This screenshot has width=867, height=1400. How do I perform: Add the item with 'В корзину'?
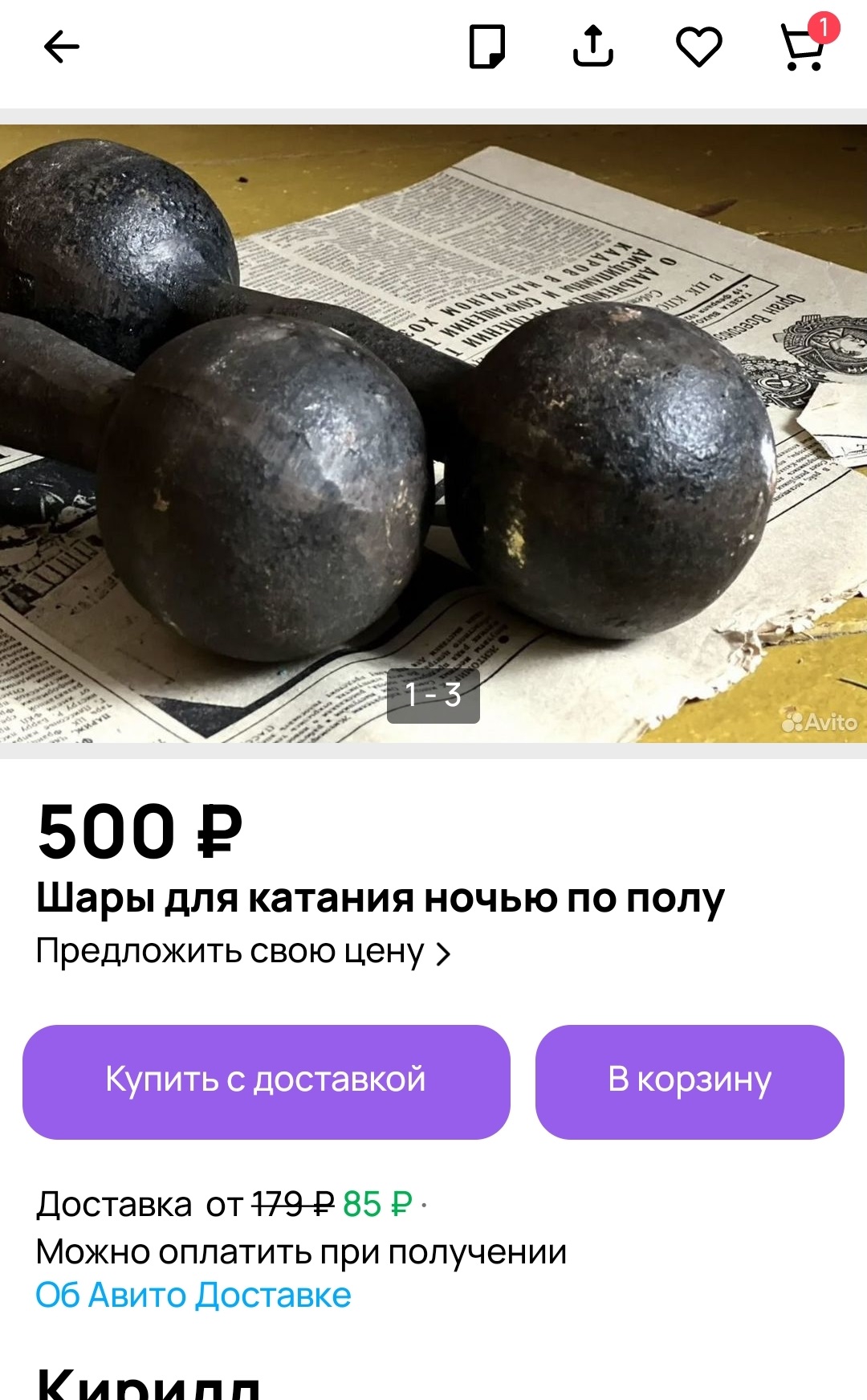tap(690, 1081)
